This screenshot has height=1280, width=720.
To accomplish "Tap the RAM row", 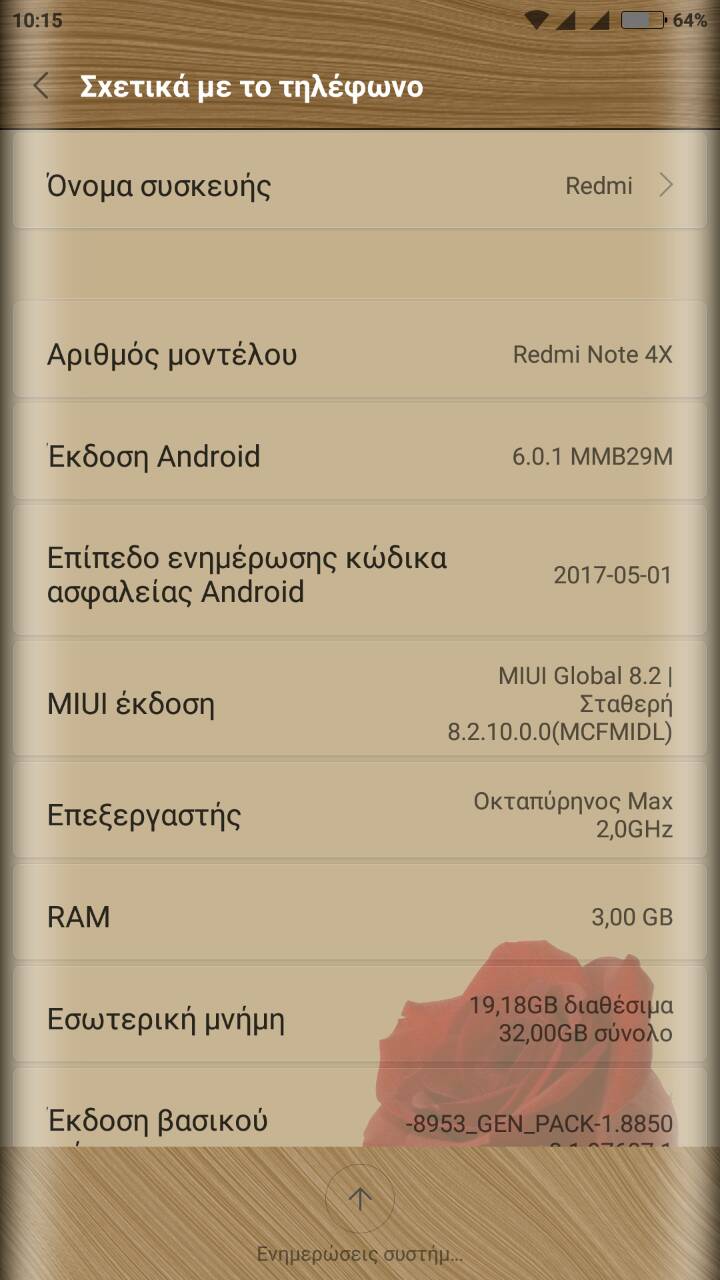I will click(360, 917).
